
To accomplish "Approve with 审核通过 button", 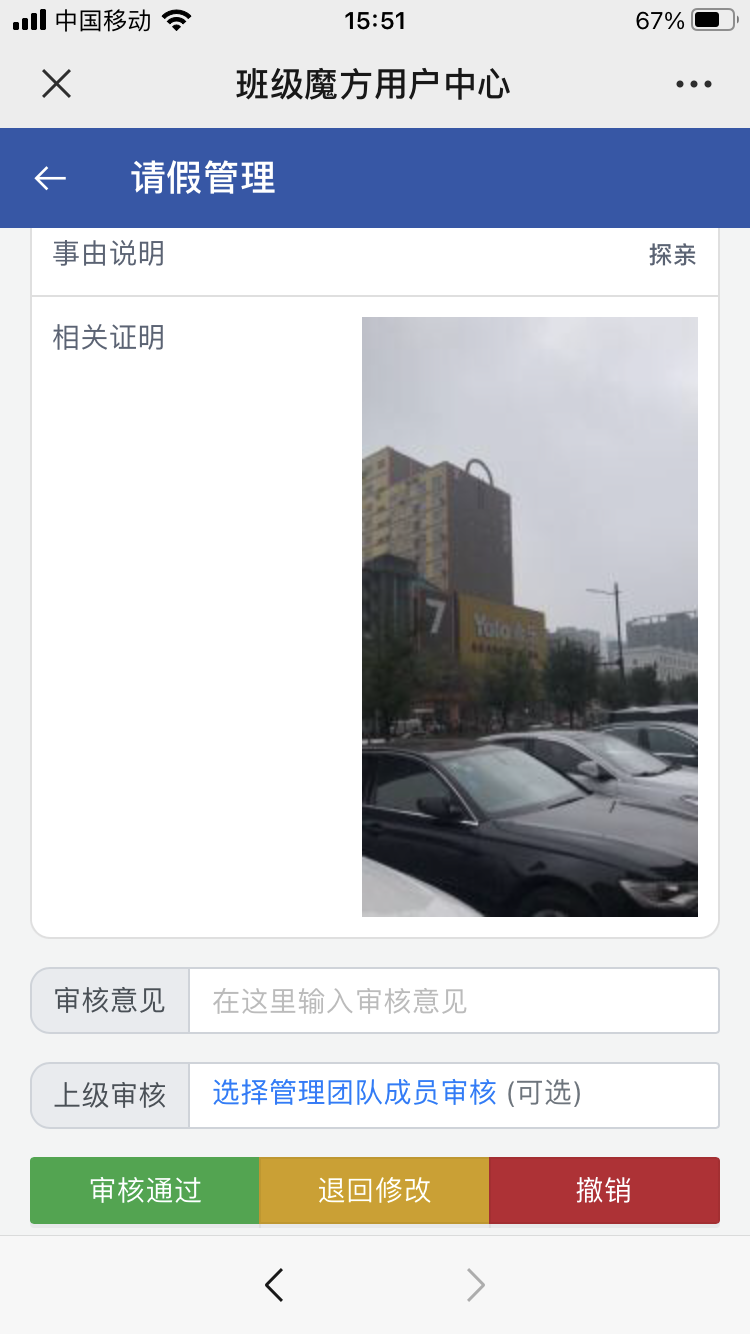I will (x=145, y=1190).
